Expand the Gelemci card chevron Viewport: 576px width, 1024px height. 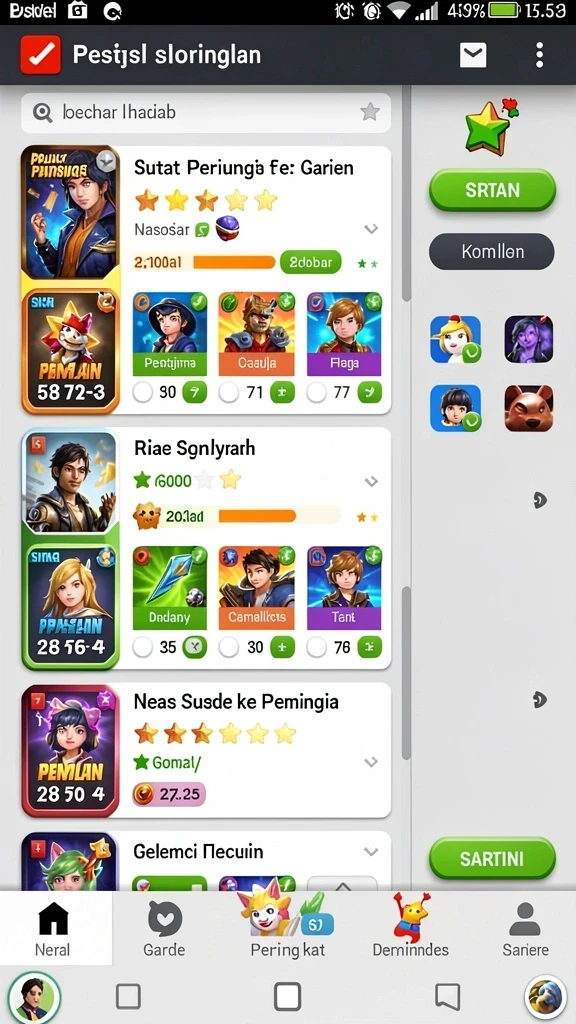click(x=371, y=852)
